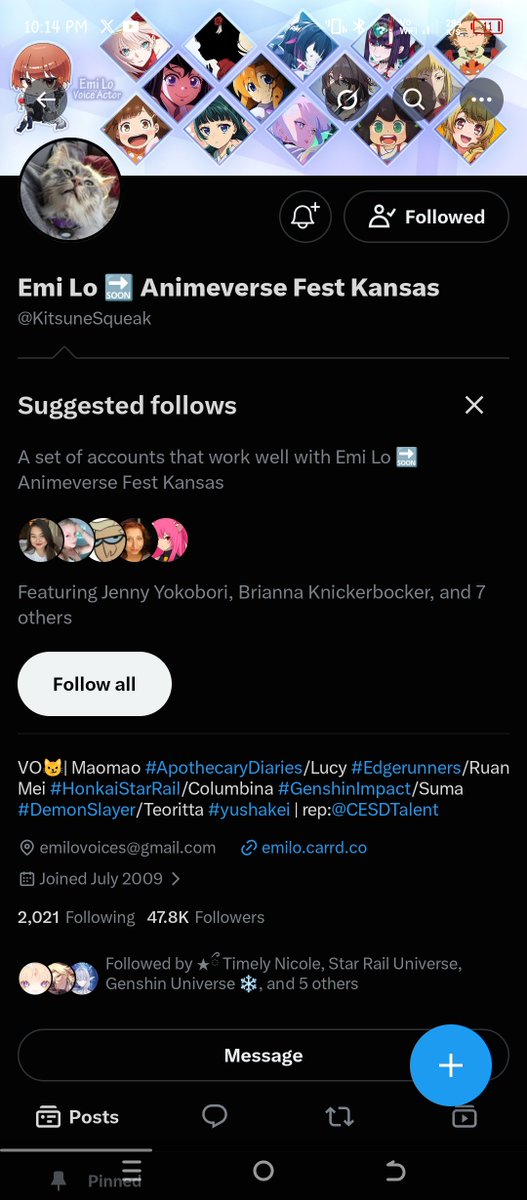
Task: View the 2,021 Following list
Action: (x=76, y=917)
